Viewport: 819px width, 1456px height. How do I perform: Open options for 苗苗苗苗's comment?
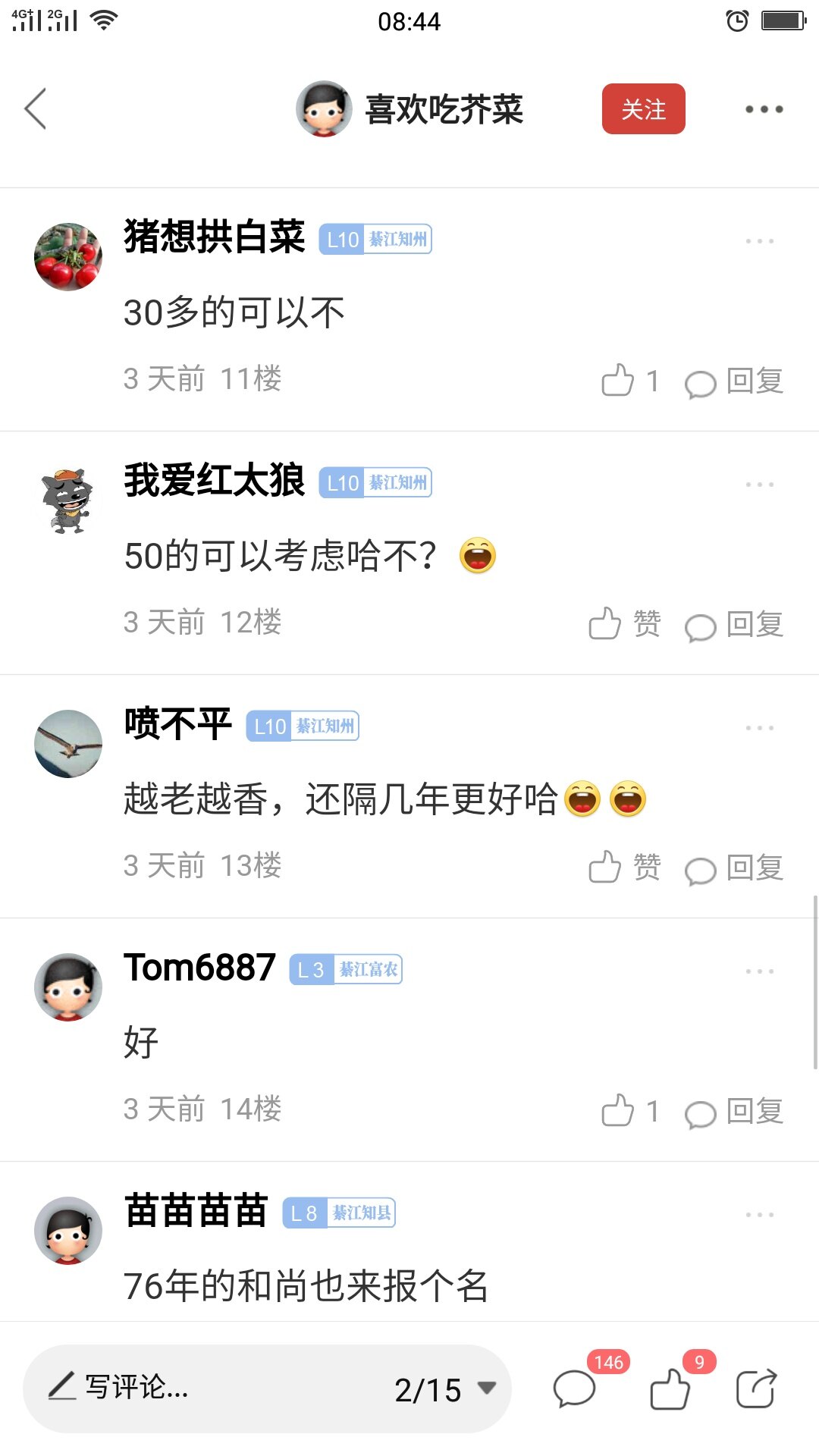(759, 1215)
